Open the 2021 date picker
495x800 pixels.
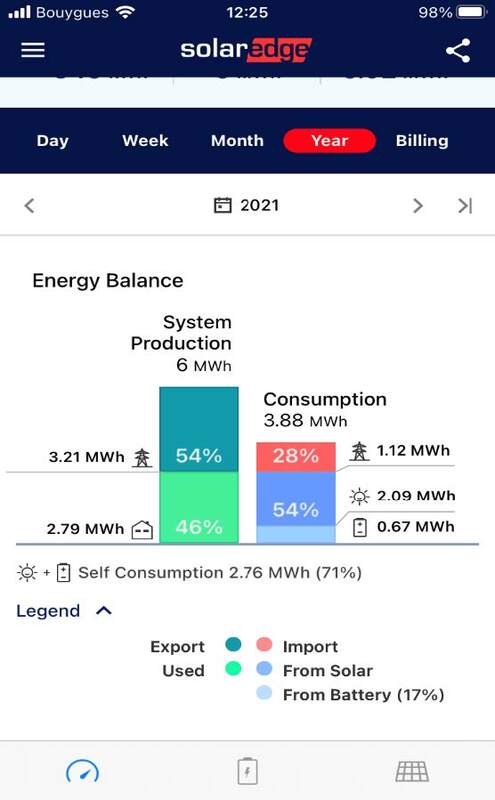pos(246,205)
